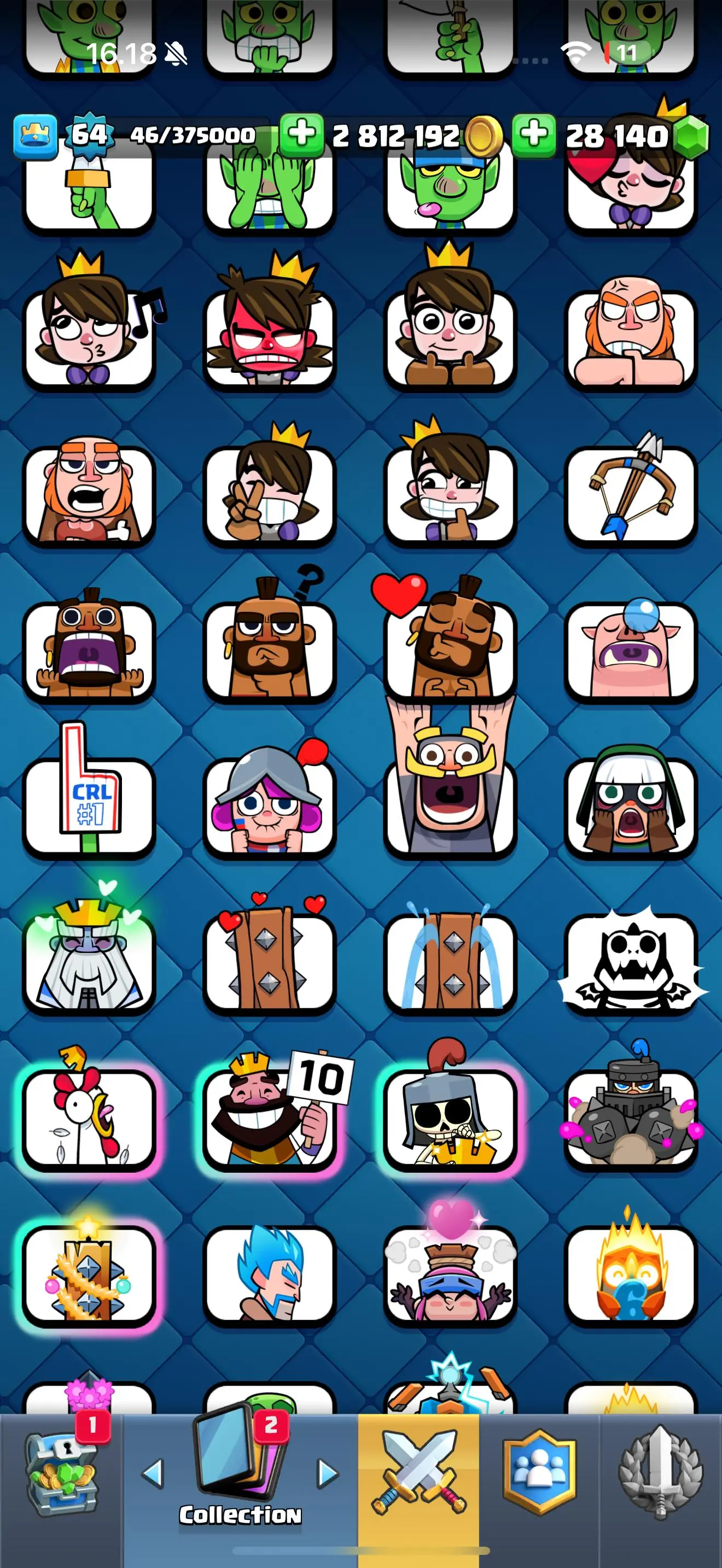Tap the left arrow beside Collection

pos(153,1473)
